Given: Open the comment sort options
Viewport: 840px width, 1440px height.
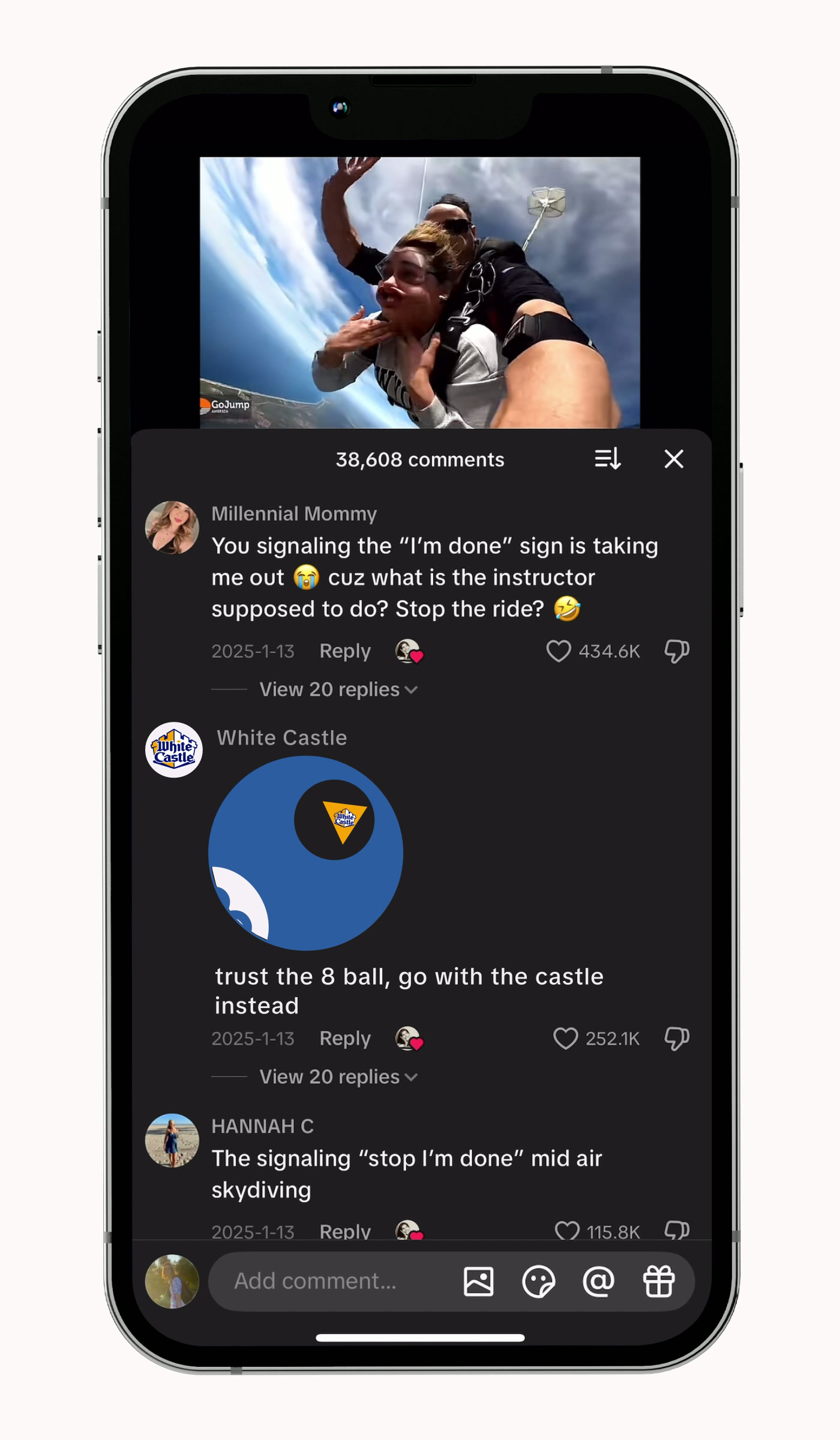Looking at the screenshot, I should click(x=607, y=459).
